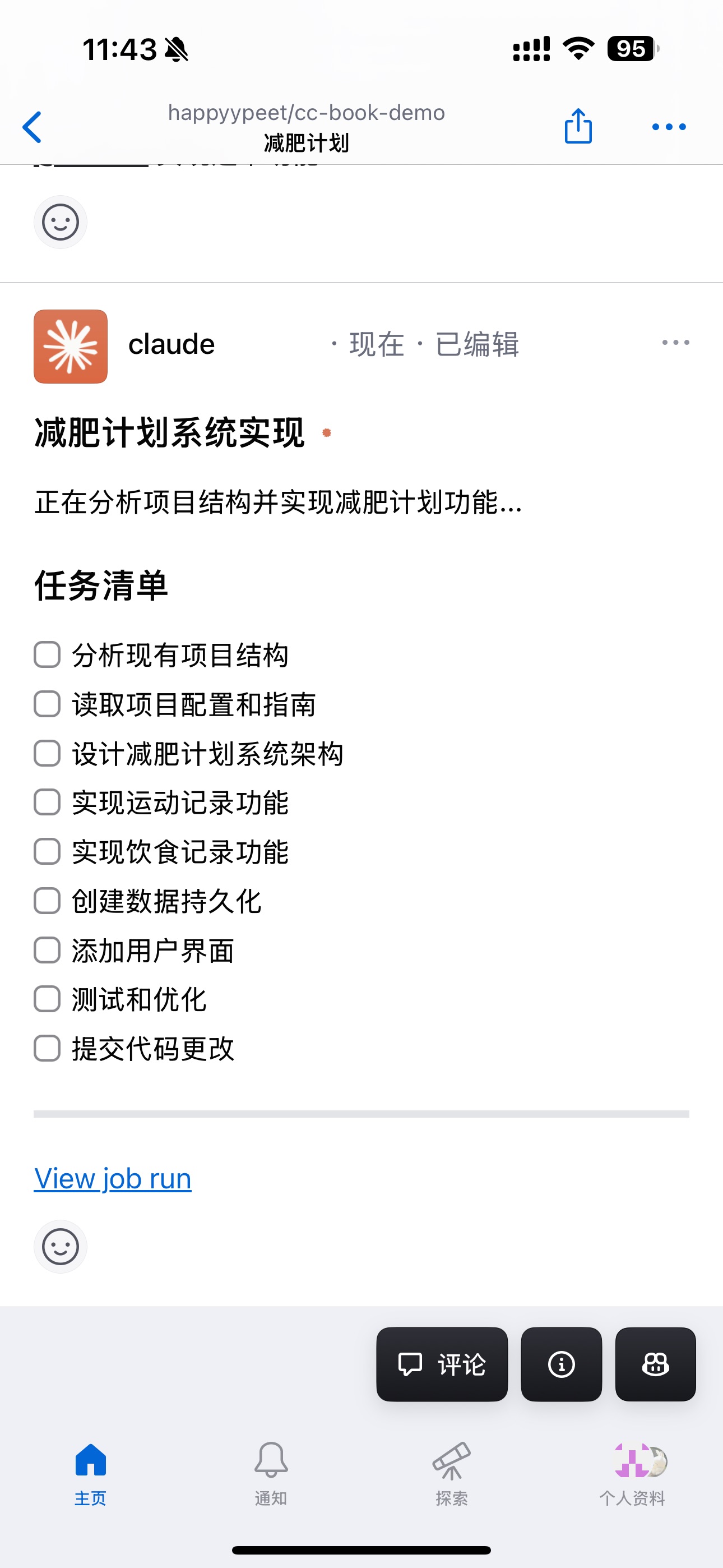Viewport: 723px width, 1568px height.
Task: Share this issue
Action: [x=577, y=127]
